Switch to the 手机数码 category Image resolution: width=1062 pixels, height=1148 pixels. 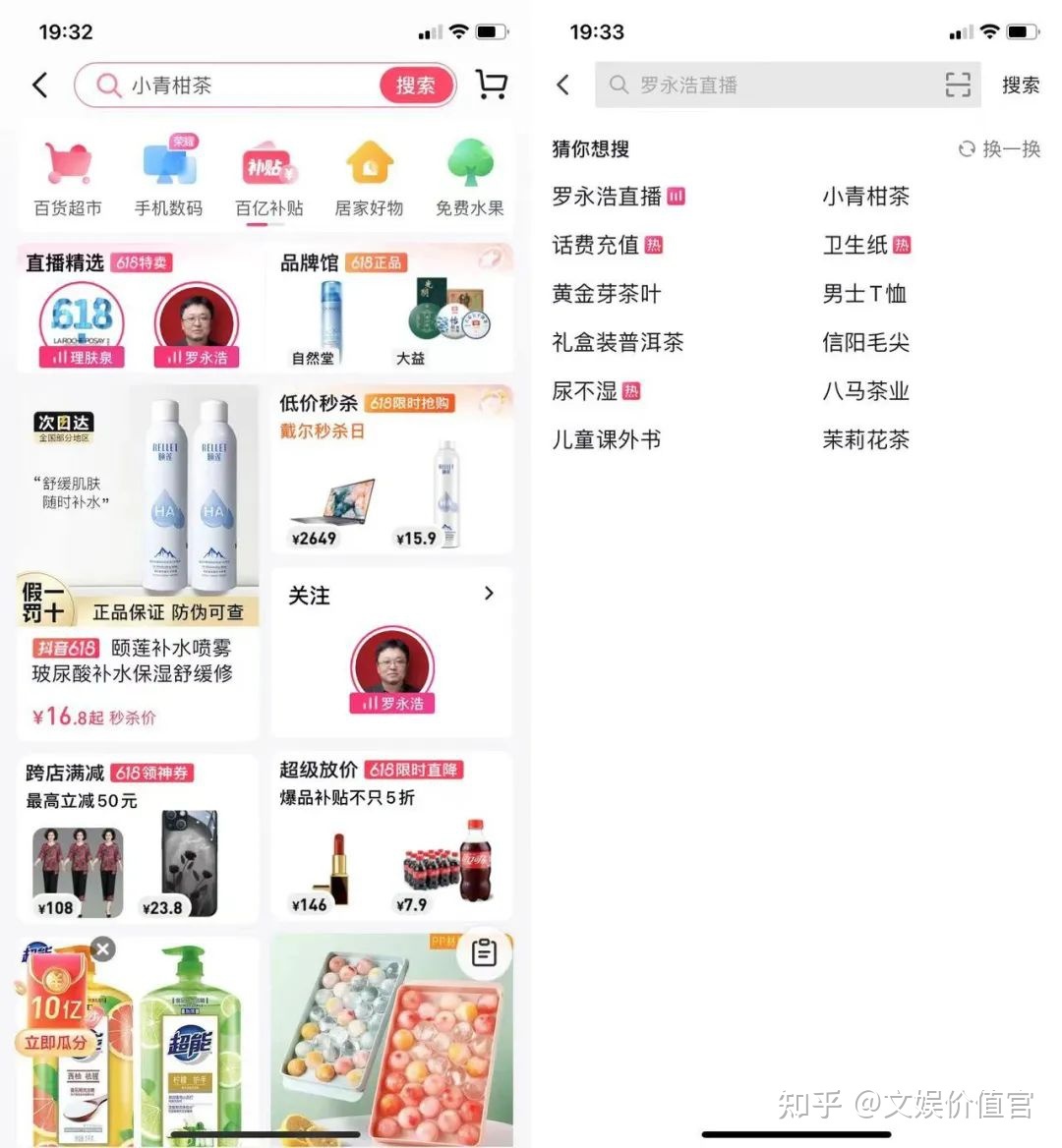click(168, 179)
